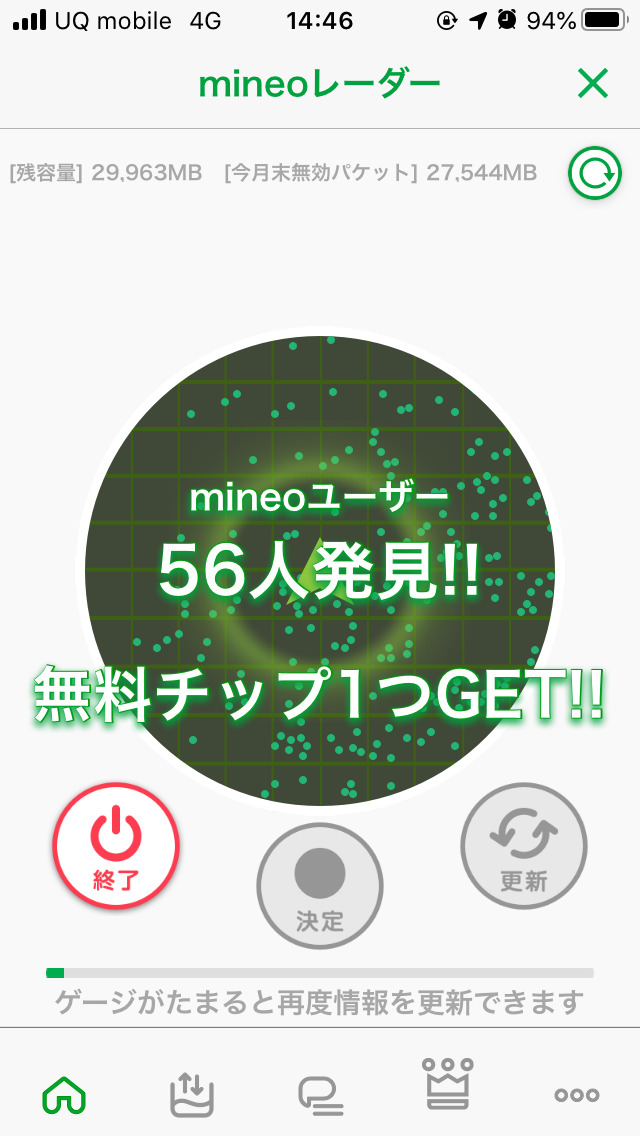Image resolution: width=640 pixels, height=1136 pixels.
Task: Open the chat bubble tab
Action: [x=320, y=1095]
